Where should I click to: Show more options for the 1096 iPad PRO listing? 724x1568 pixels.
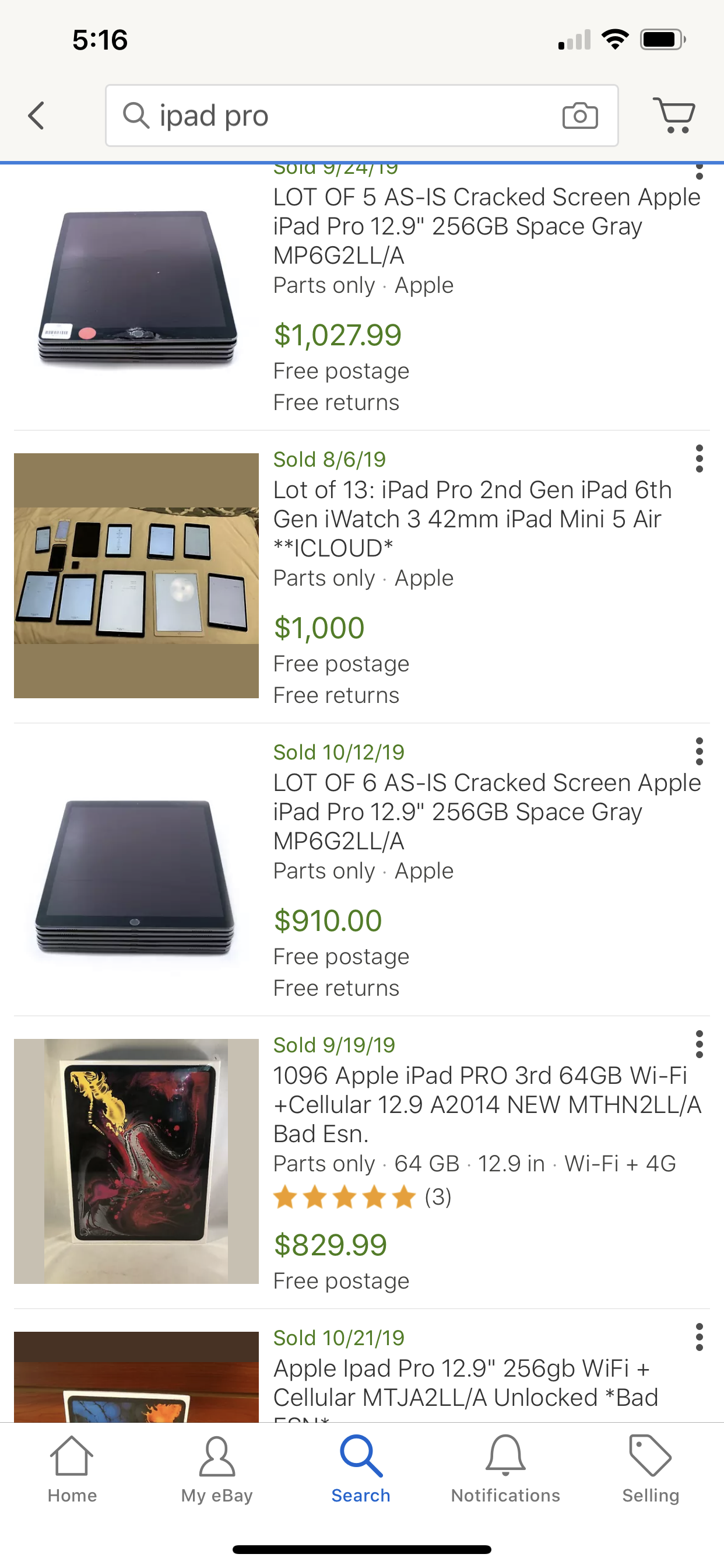point(699,1045)
